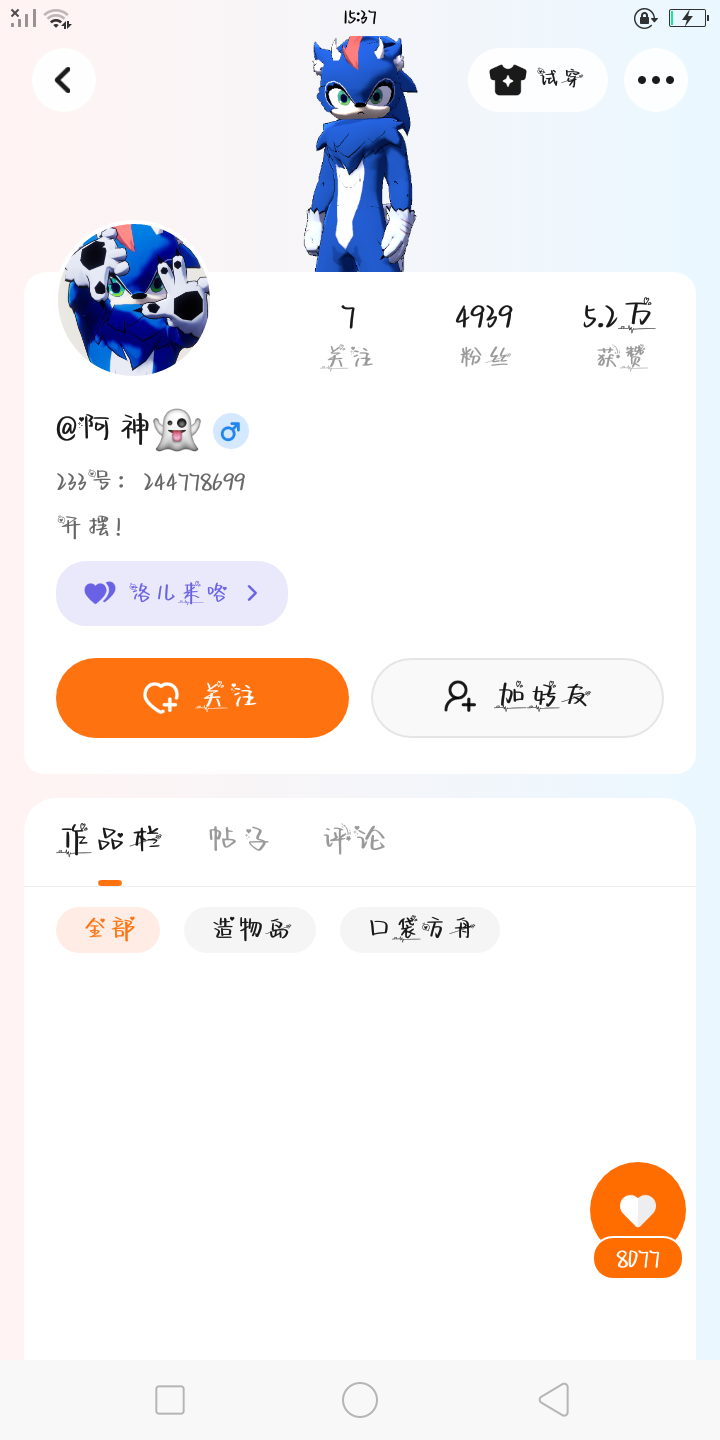Screen dimensions: 720x1440
Task: Tap the system home button
Action: click(360, 1399)
